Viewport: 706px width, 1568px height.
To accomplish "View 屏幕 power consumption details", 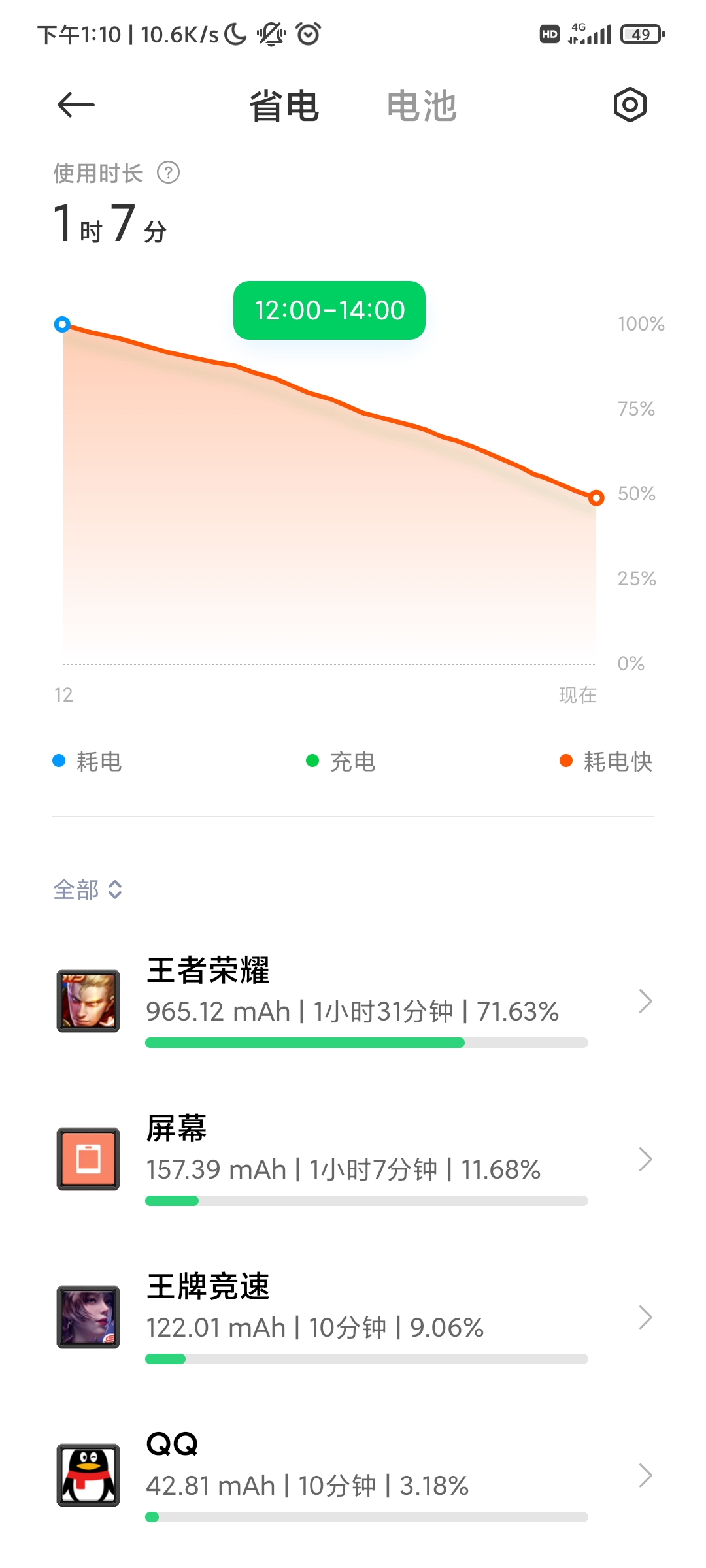I will [x=353, y=1159].
